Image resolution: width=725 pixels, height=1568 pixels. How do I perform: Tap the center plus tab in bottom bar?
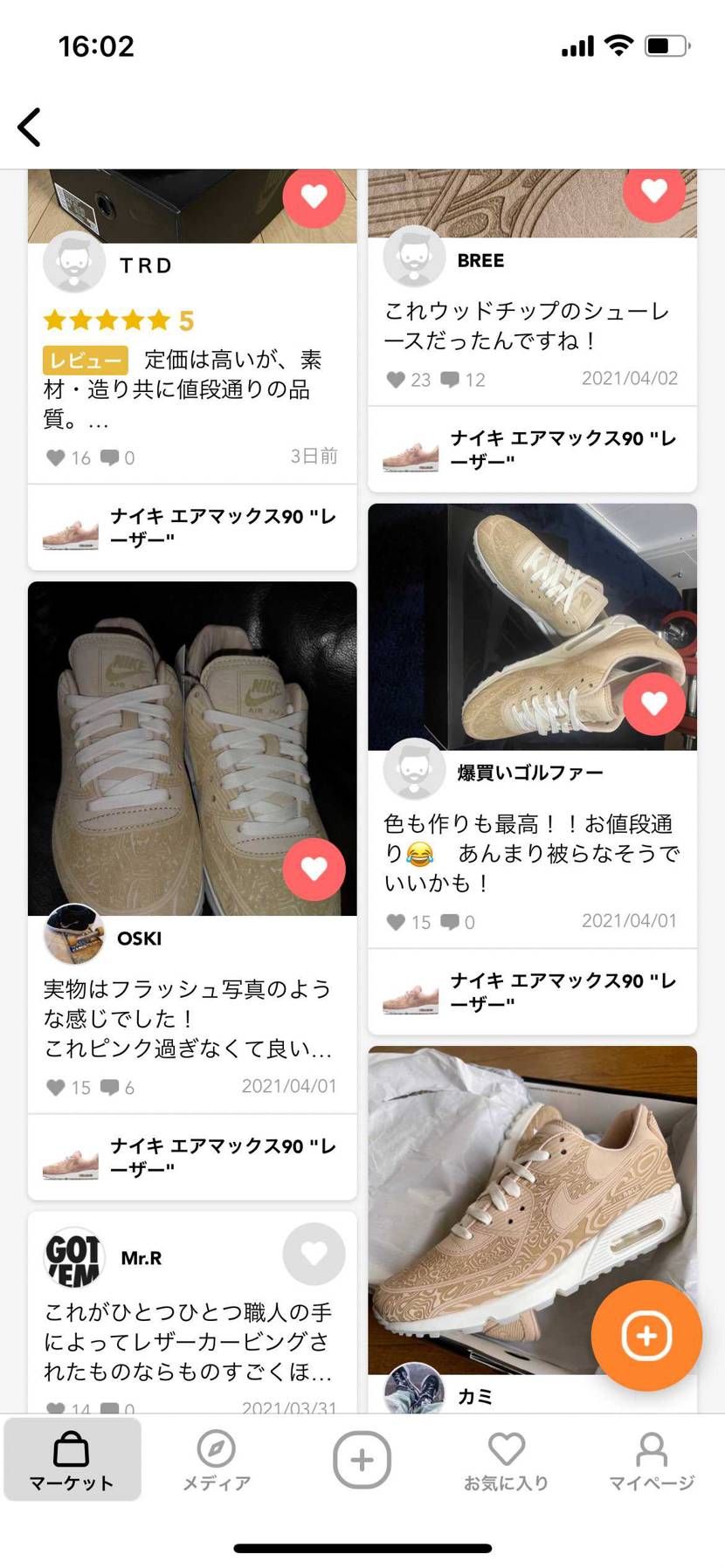(362, 1460)
